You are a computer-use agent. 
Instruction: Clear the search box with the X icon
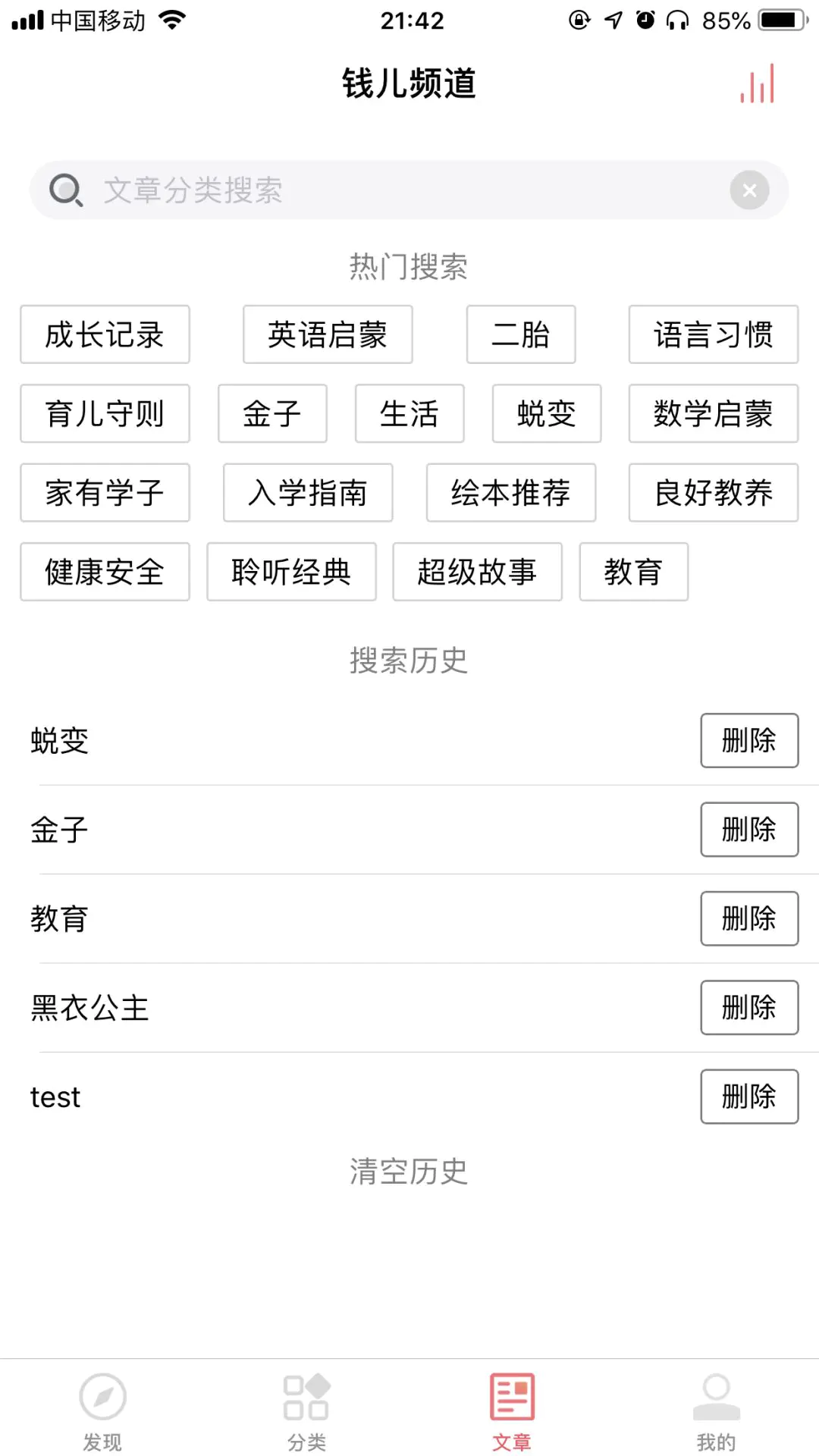[x=749, y=190]
